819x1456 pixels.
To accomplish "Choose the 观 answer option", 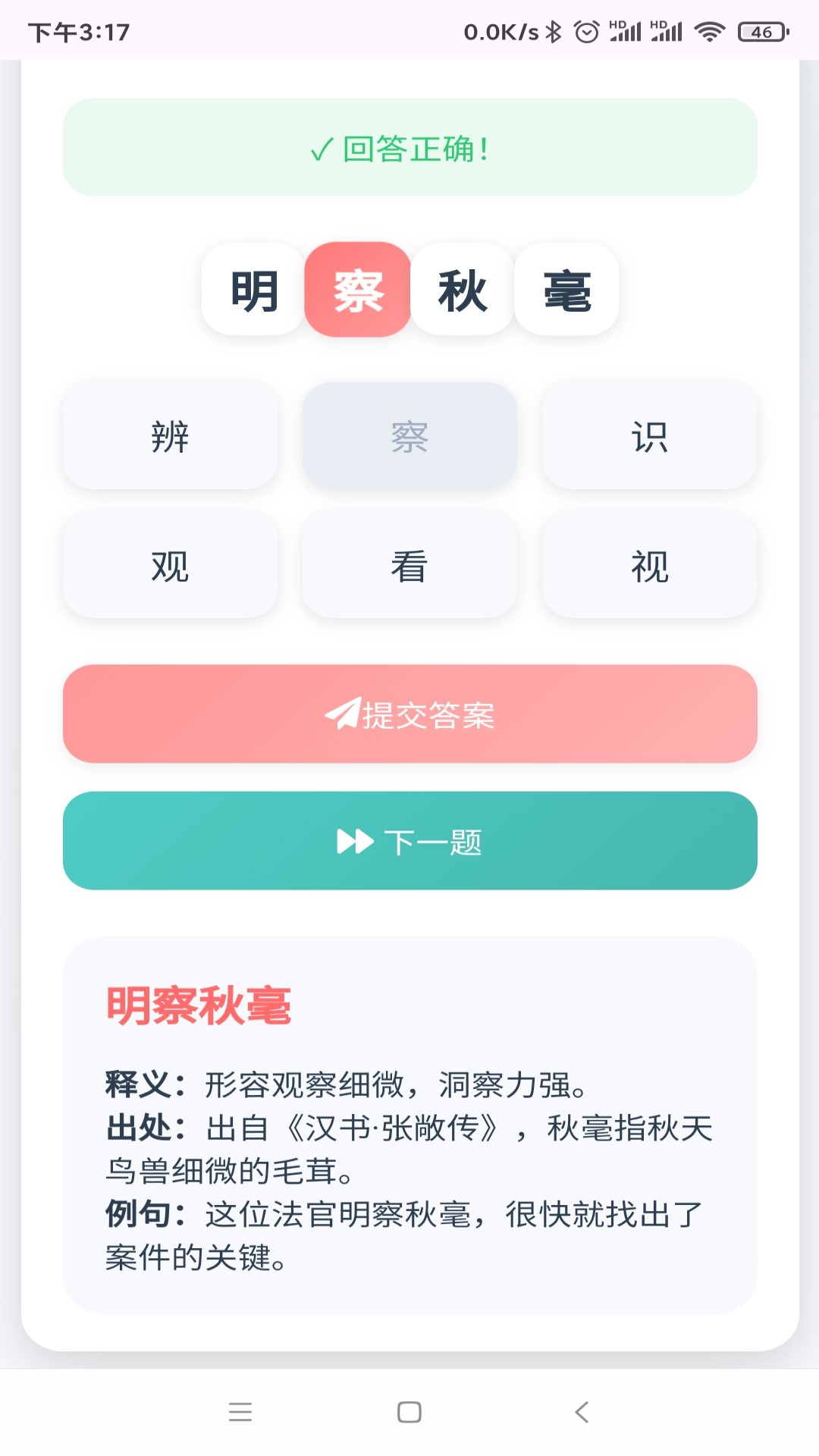I will pyautogui.click(x=169, y=566).
